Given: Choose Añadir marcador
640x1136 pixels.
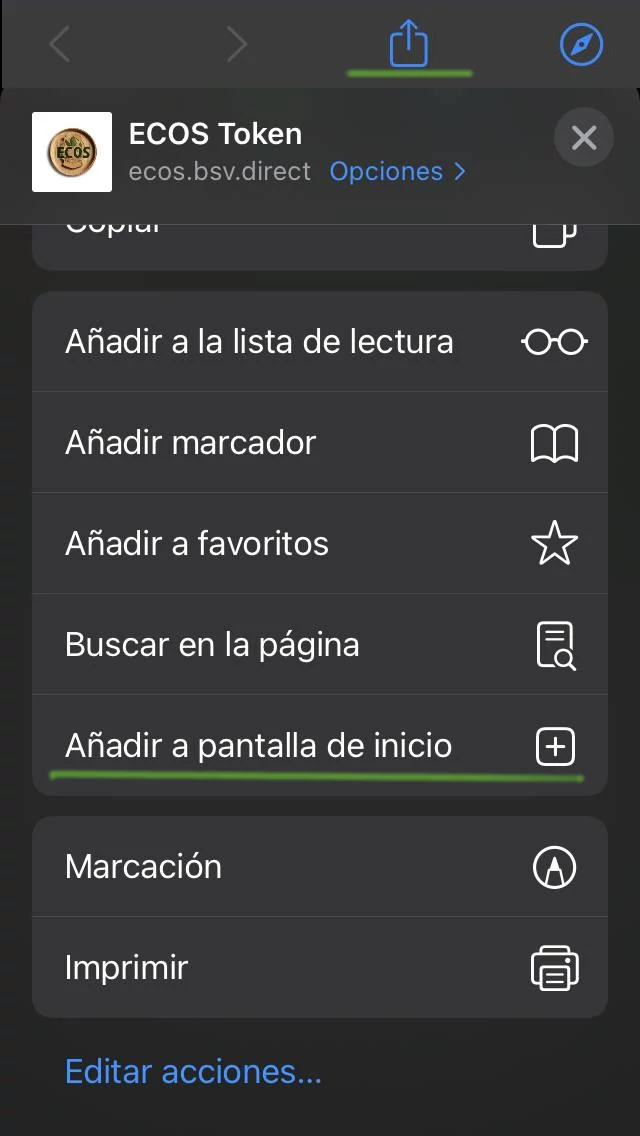Looking at the screenshot, I should tap(320, 443).
